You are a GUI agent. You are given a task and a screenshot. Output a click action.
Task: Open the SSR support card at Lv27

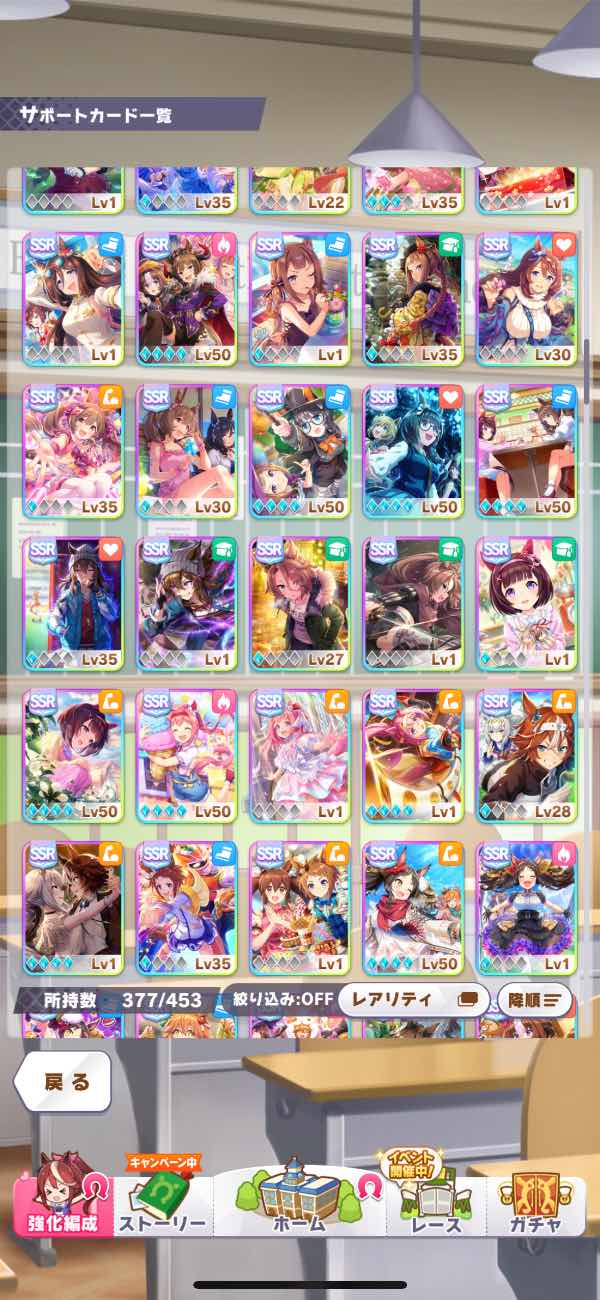click(x=300, y=602)
